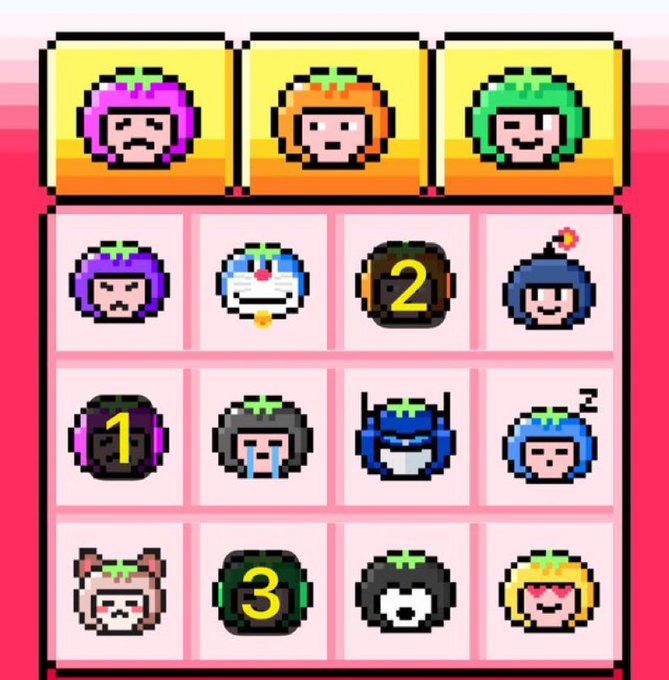This screenshot has width=669, height=680.
Task: Tap the dark character marked 3
Action: pos(262,594)
